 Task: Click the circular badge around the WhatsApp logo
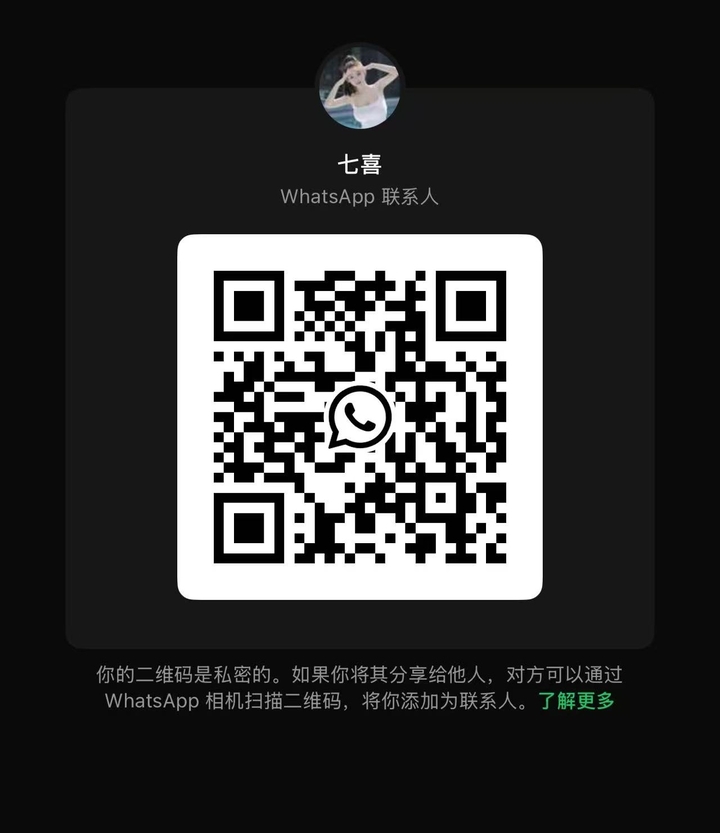tap(360, 418)
